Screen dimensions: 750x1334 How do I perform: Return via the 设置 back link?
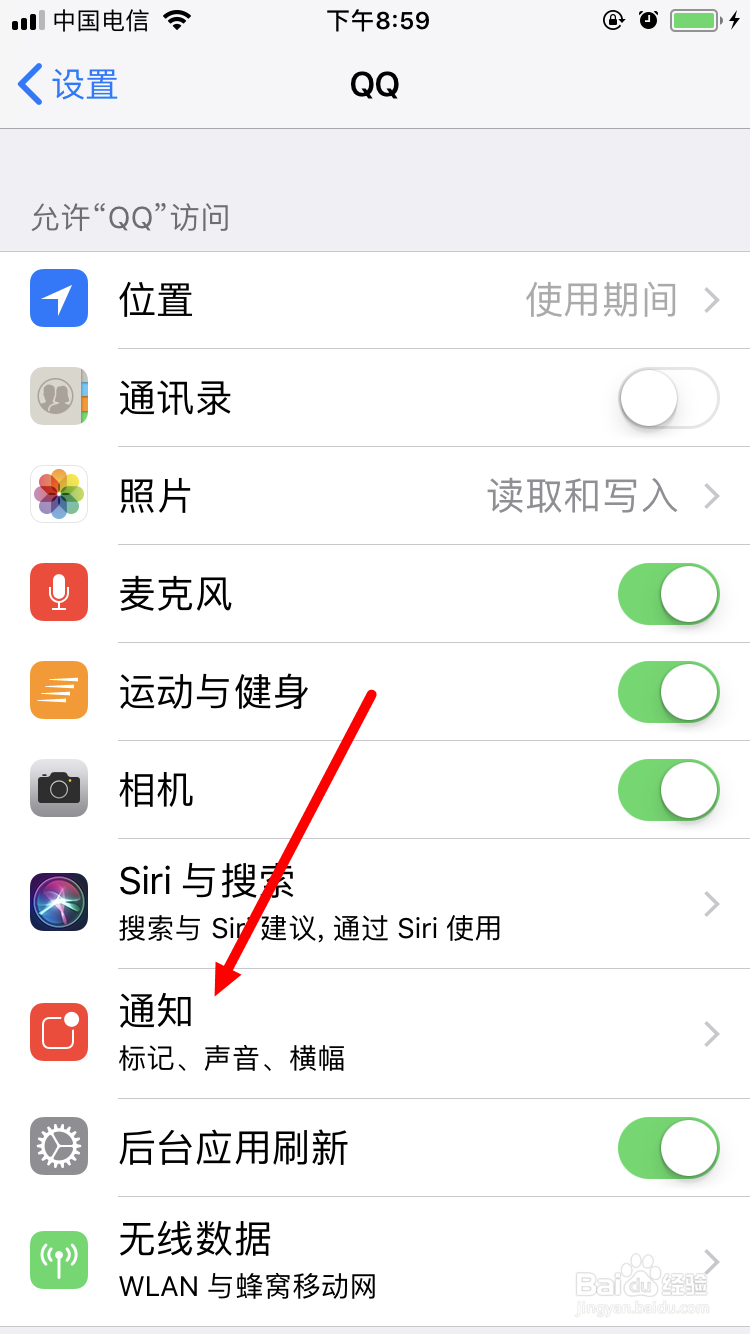coord(65,85)
